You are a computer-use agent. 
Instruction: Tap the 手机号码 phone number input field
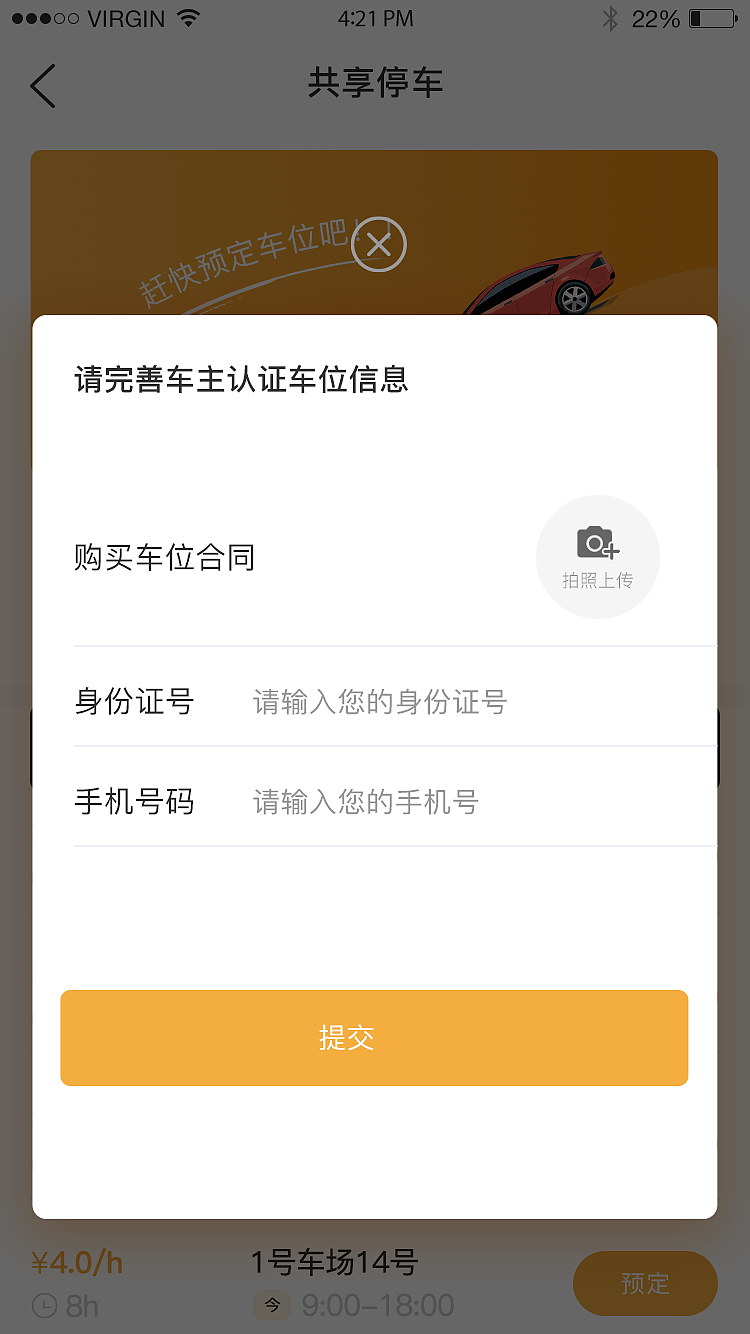[x=400, y=801]
